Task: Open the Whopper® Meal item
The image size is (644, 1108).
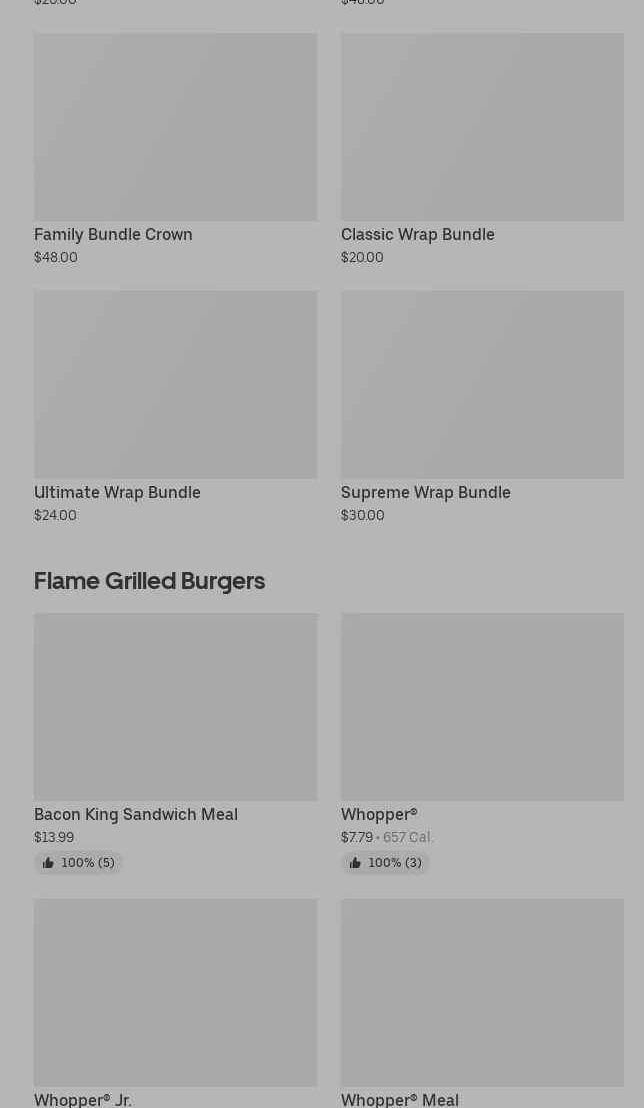Action: (x=482, y=1003)
